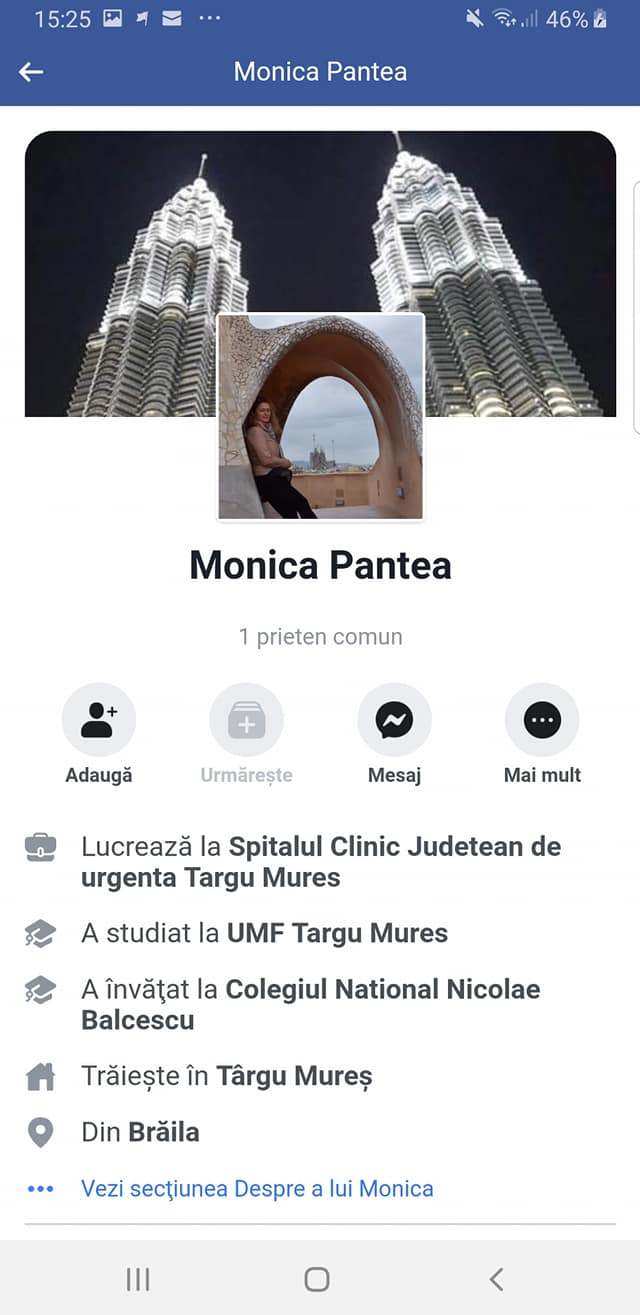Go to the phone home screen
The width and height of the screenshot is (640, 1315).
(317, 1279)
